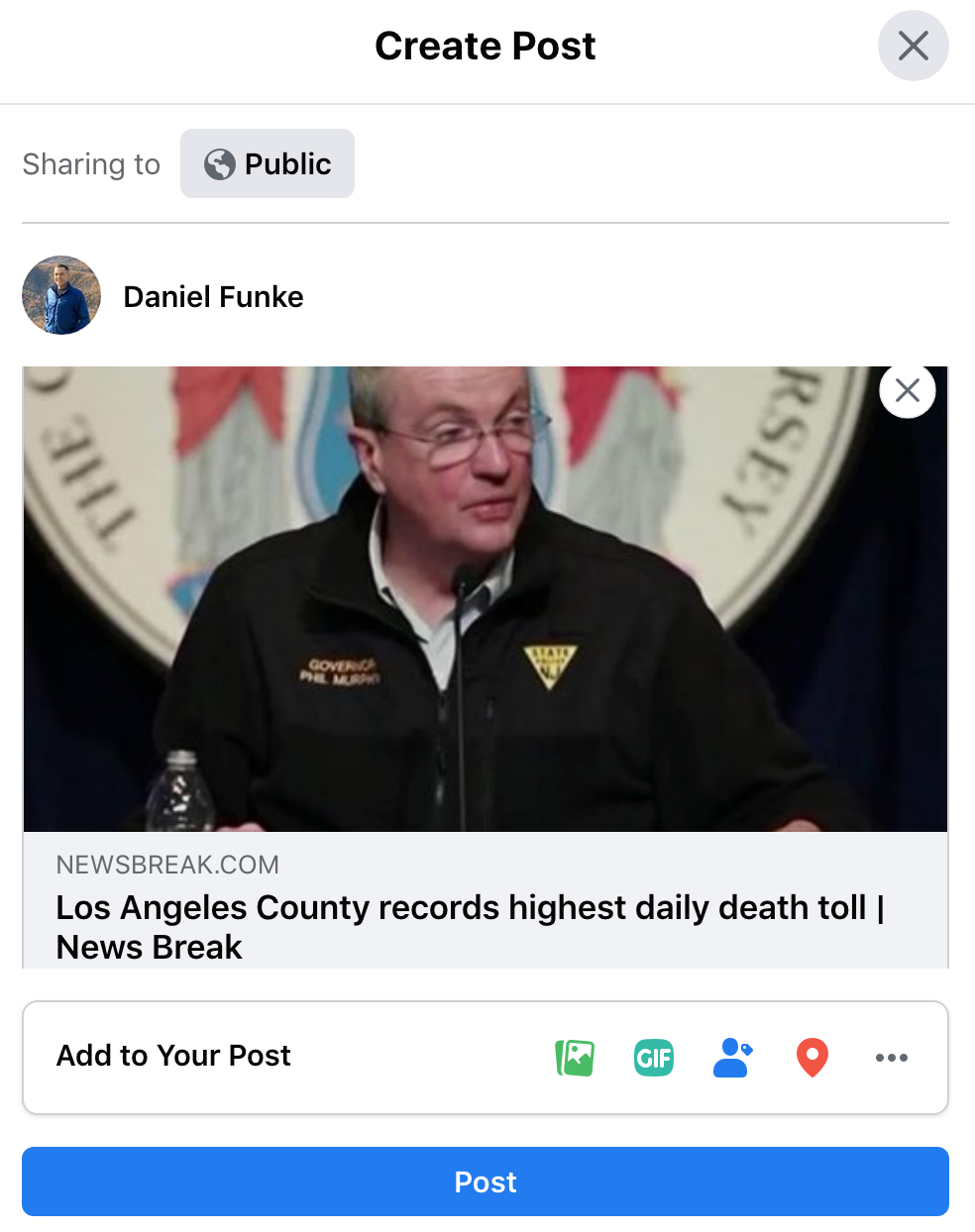Image resolution: width=975 pixels, height=1232 pixels.
Task: Select Daniel Funke's profile picture
Action: coord(61,295)
